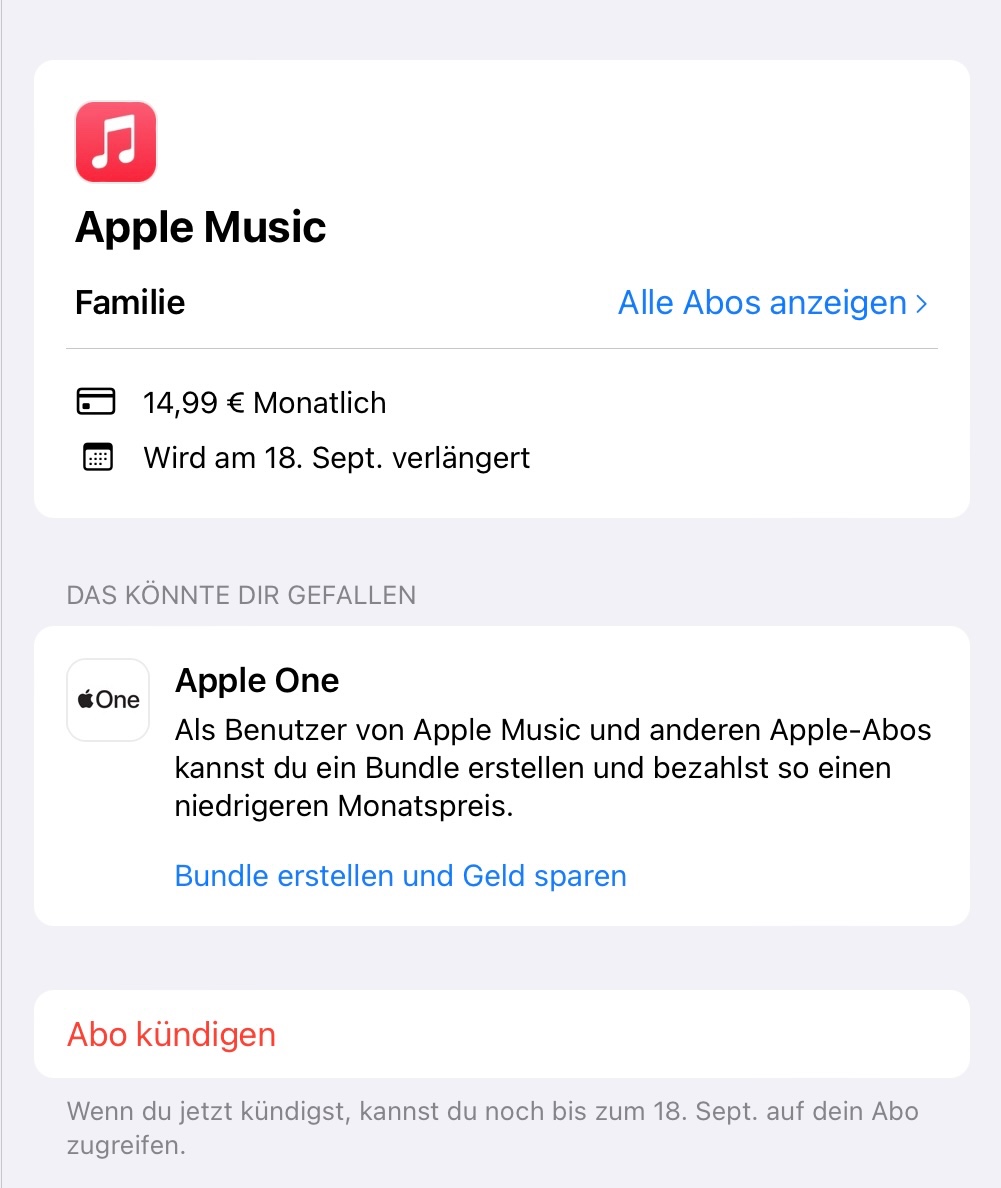This screenshot has height=1188, width=1001.
Task: Open 'Alle Abos anzeigen' link
Action: [x=771, y=303]
